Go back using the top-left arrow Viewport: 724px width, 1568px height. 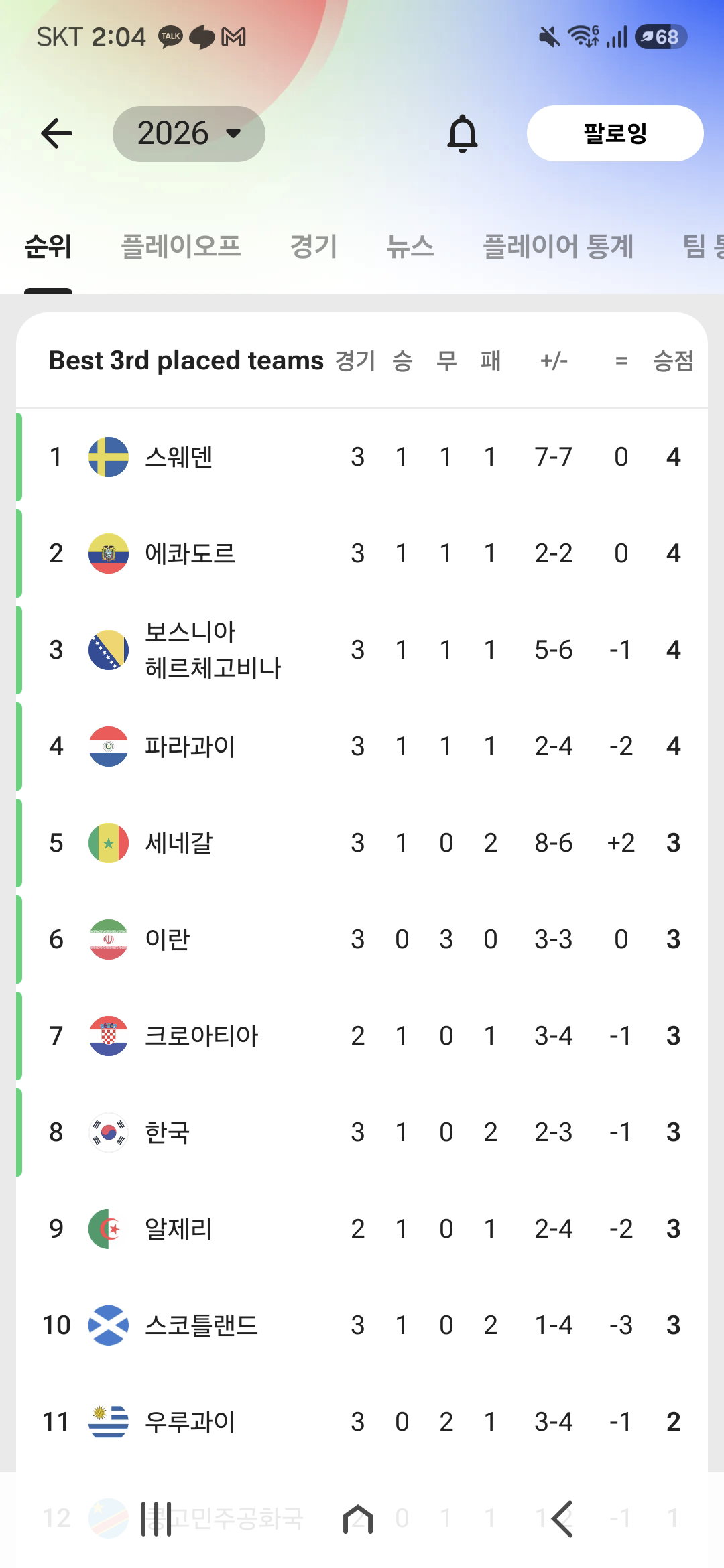(56, 133)
